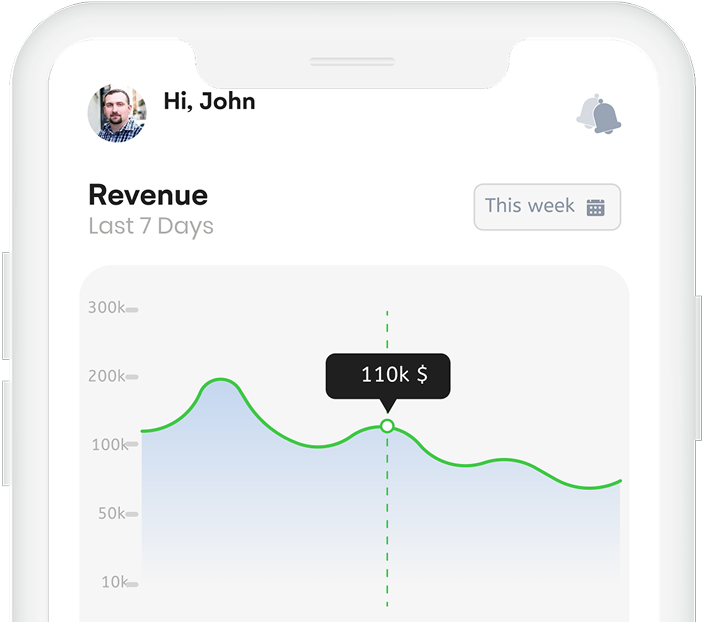Open John's profile picture
Image resolution: width=708 pixels, height=622 pixels.
(117, 113)
